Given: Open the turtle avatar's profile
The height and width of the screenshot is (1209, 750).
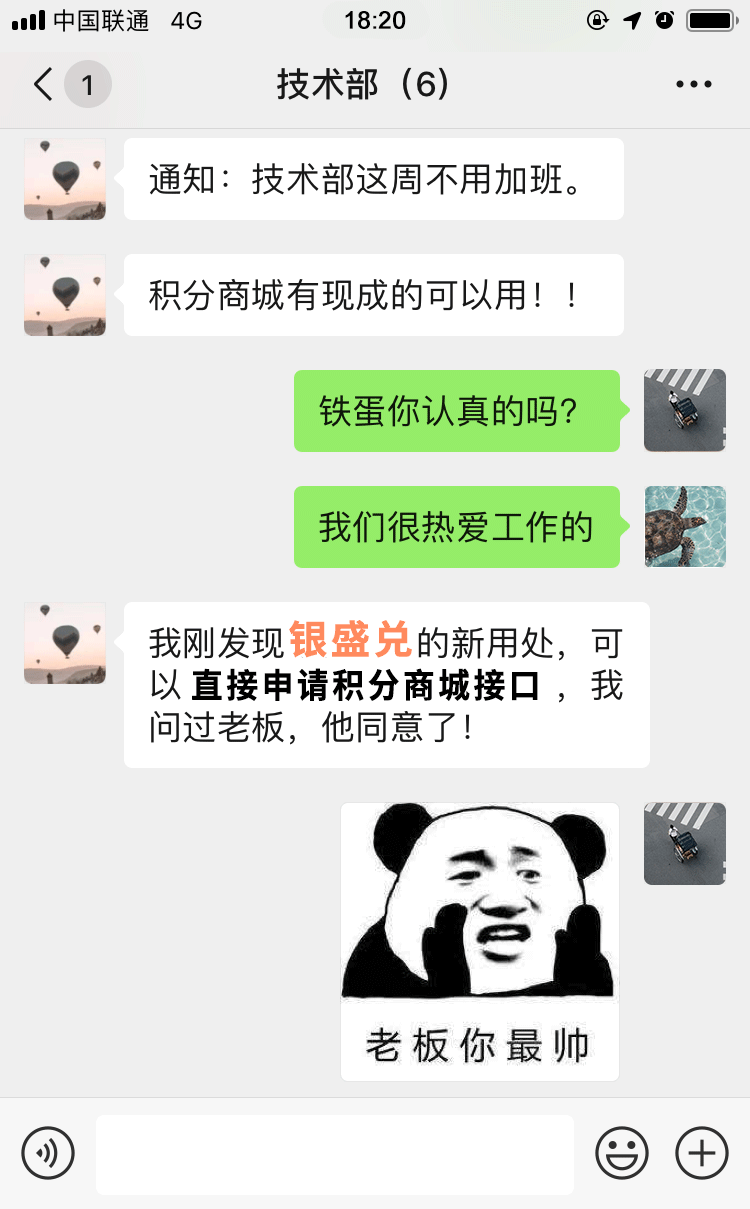Looking at the screenshot, I should (x=685, y=527).
